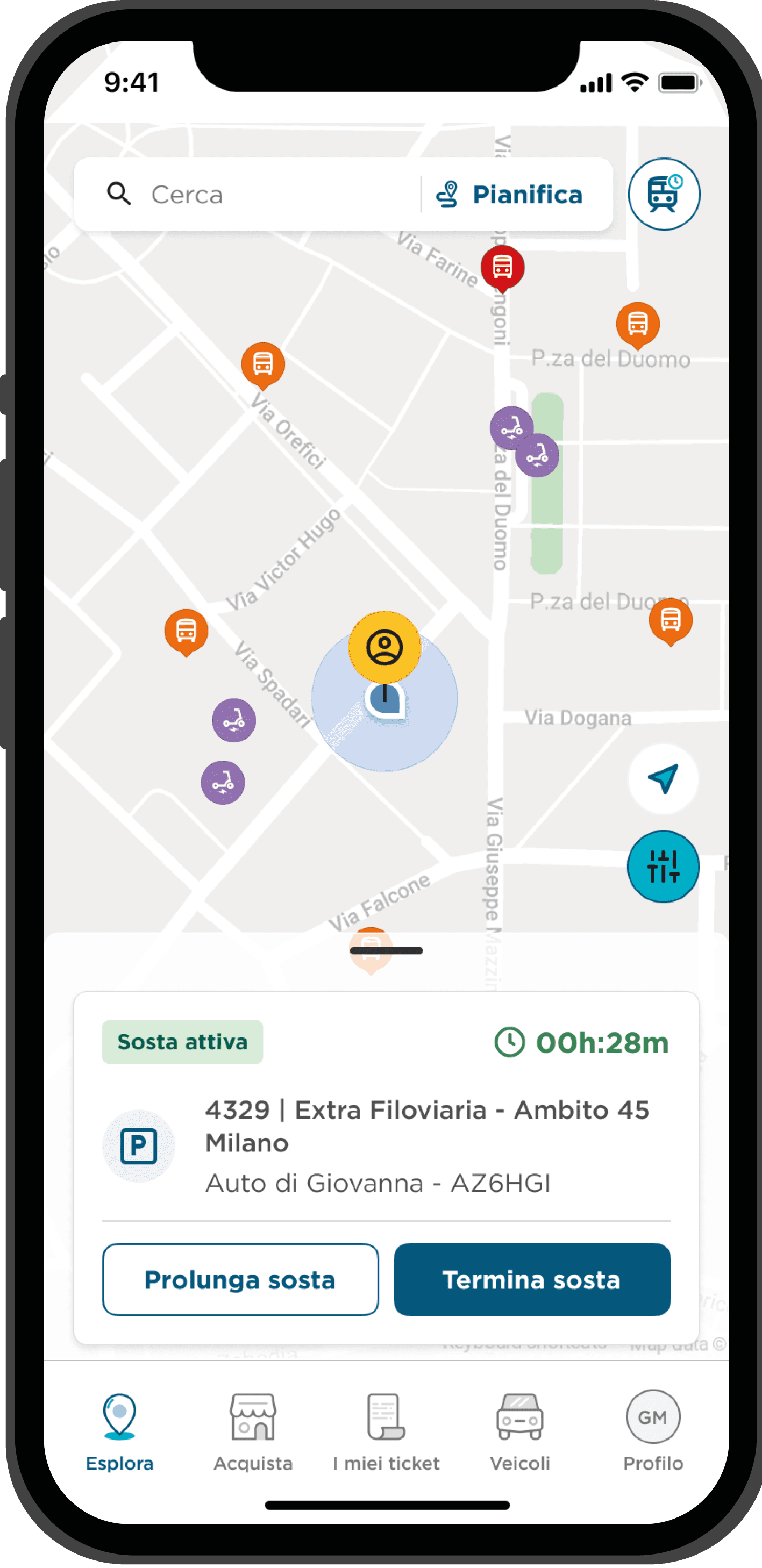Open the Profilo tab
Screen dimensions: 762x1568
point(653,1430)
